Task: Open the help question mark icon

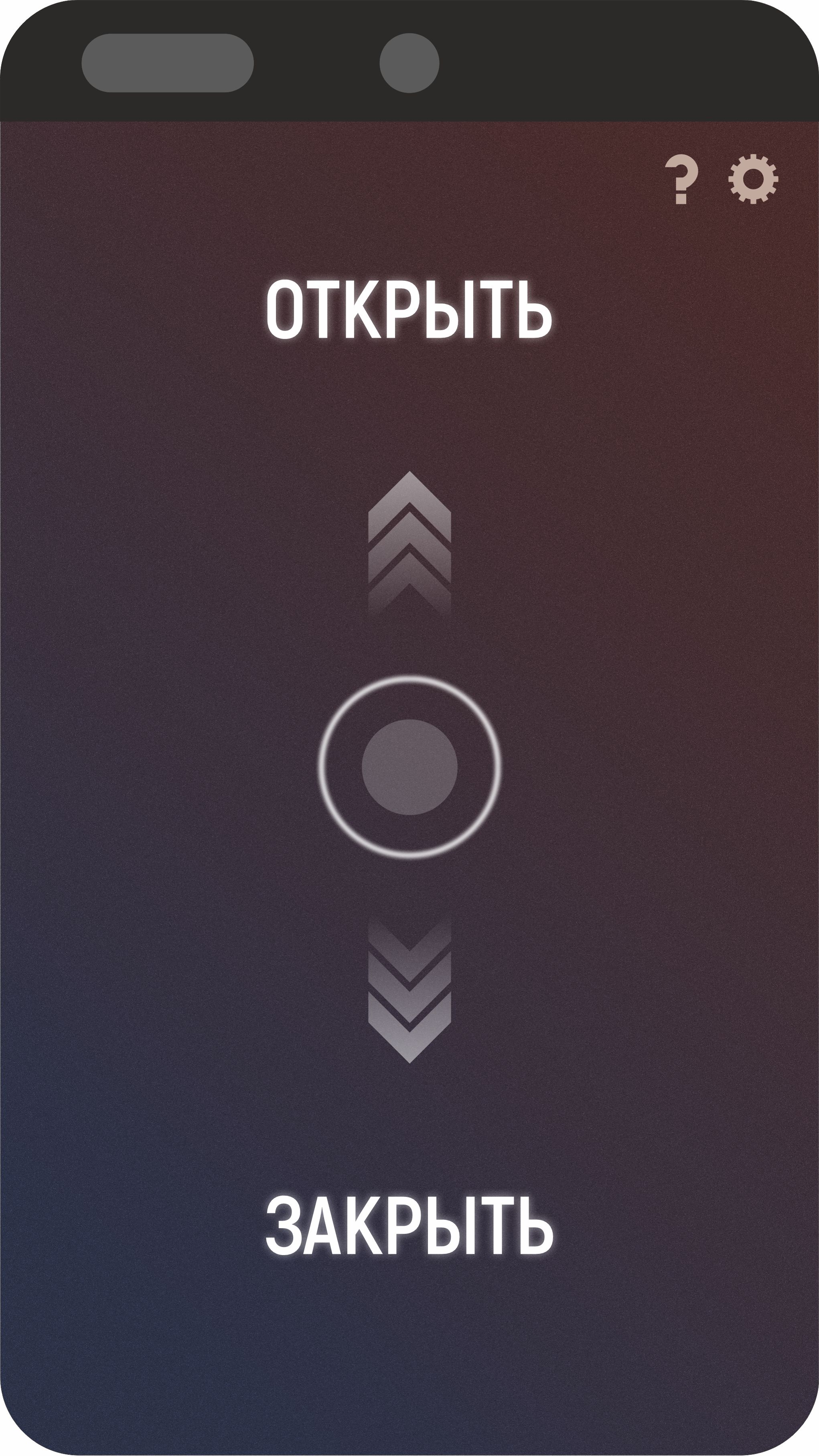Action: click(x=681, y=178)
